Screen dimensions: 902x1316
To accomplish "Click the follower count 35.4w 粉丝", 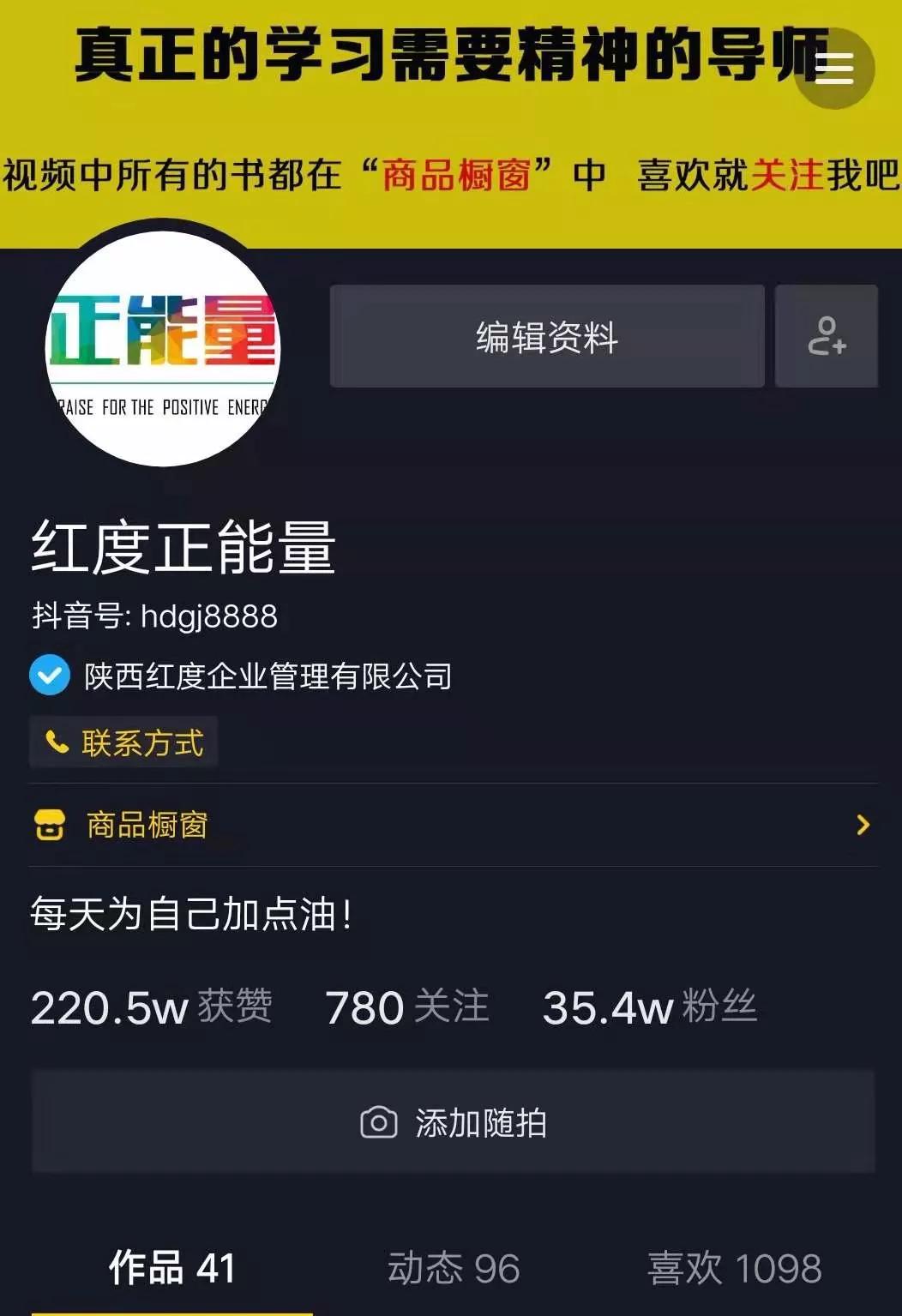I will 647,1009.
